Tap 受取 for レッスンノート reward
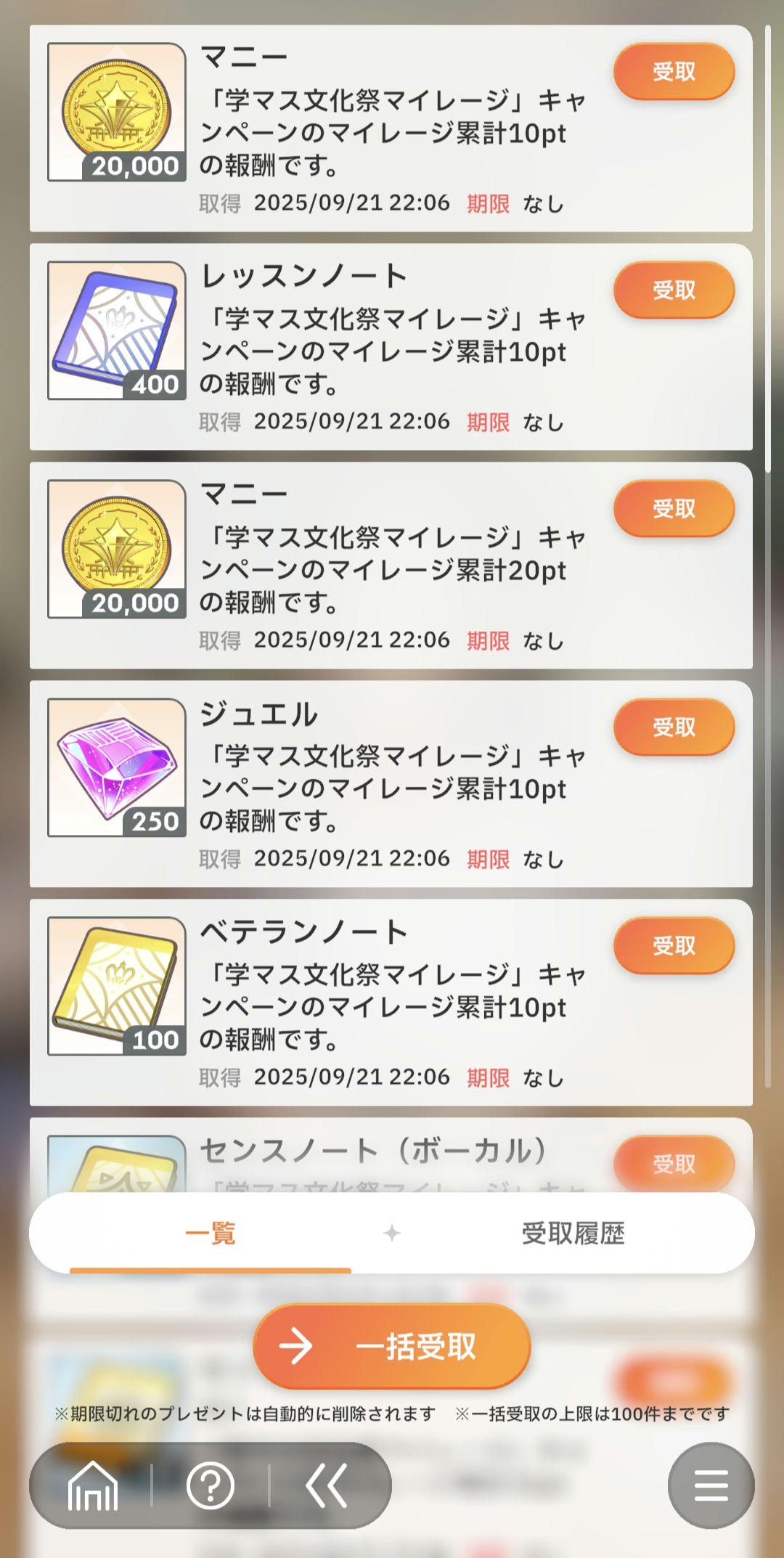Image resolution: width=784 pixels, height=1558 pixels. 674,290
